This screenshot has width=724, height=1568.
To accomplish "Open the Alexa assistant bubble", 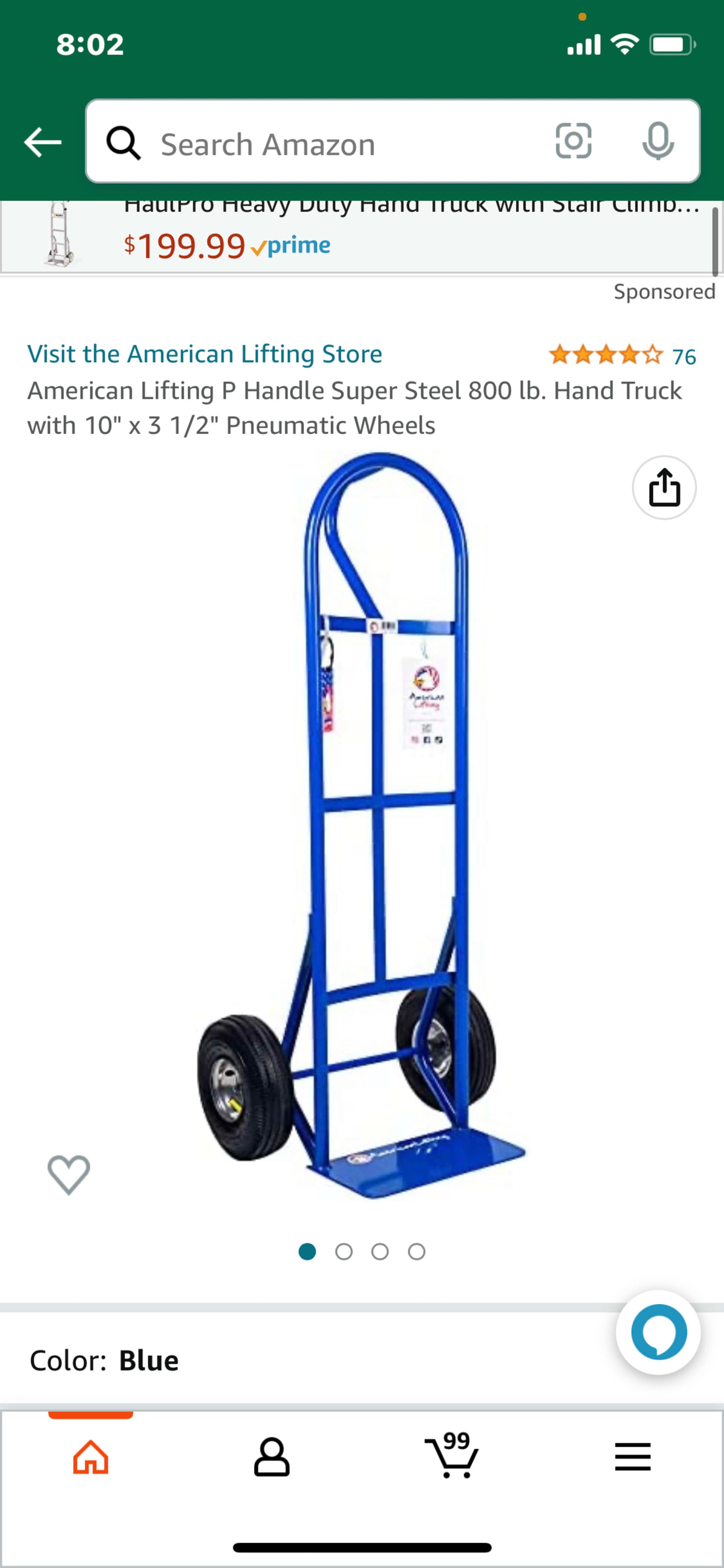I will point(658,1332).
